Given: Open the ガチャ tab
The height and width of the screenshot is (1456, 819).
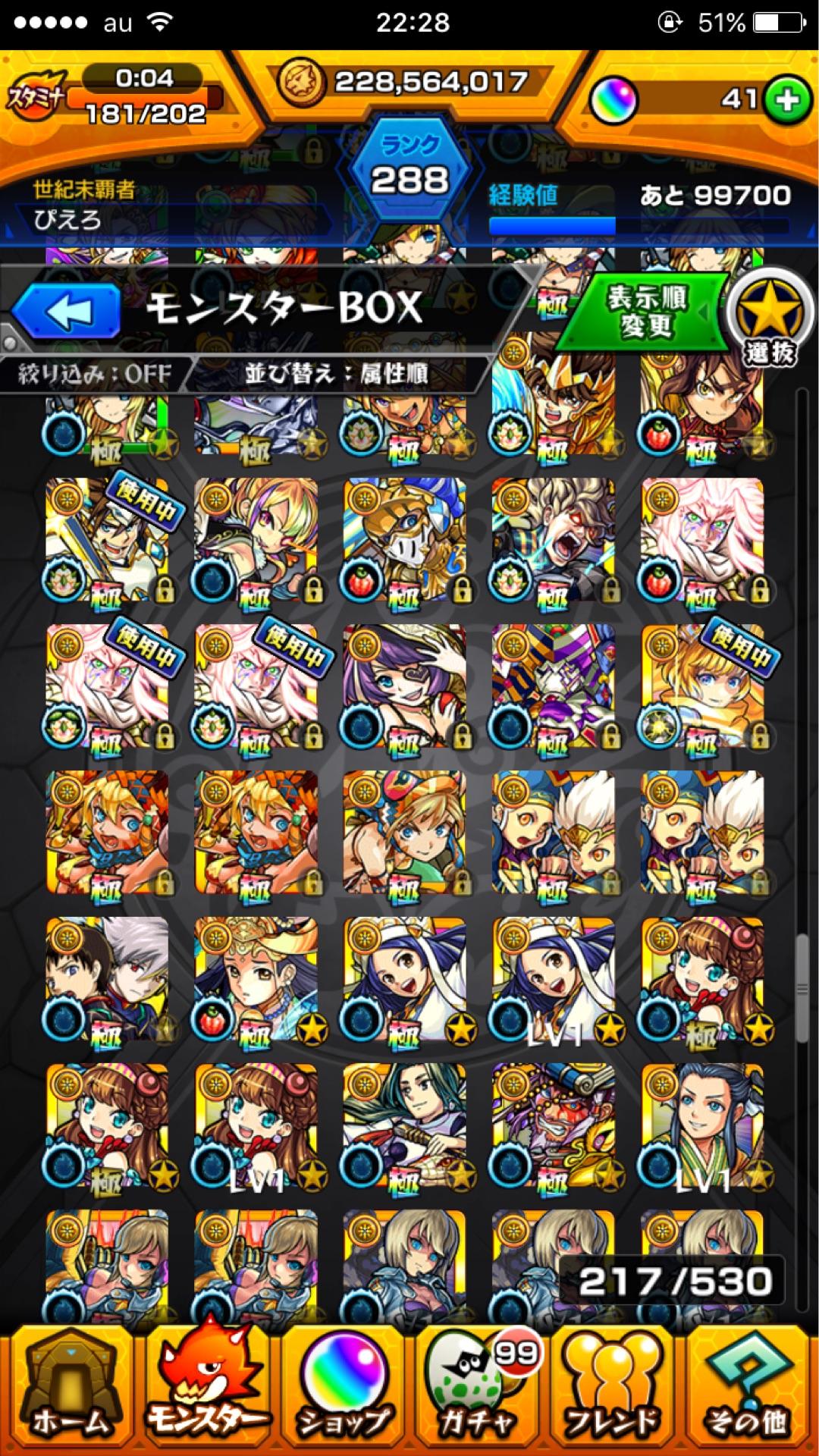Looking at the screenshot, I should pyautogui.click(x=479, y=1392).
